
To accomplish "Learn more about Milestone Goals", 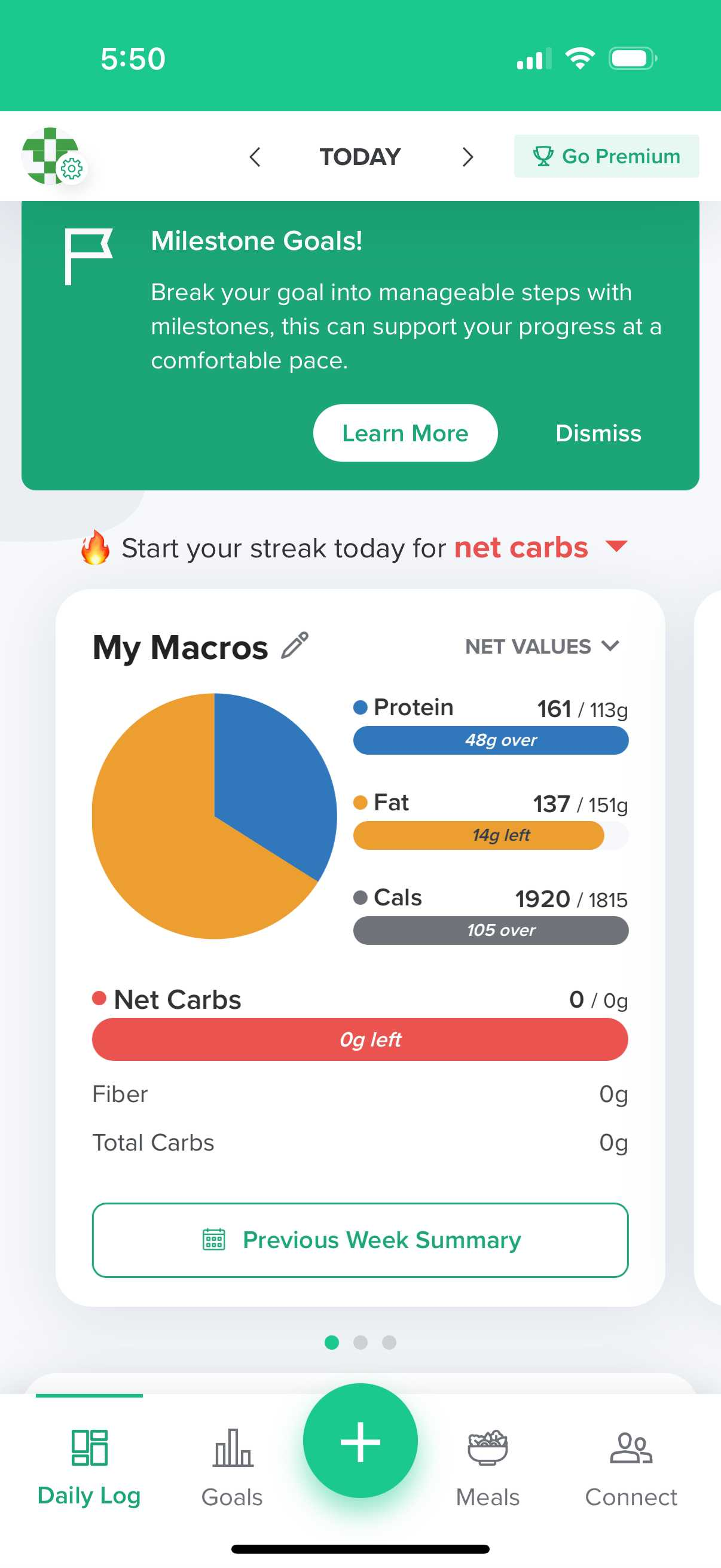I will coord(405,433).
